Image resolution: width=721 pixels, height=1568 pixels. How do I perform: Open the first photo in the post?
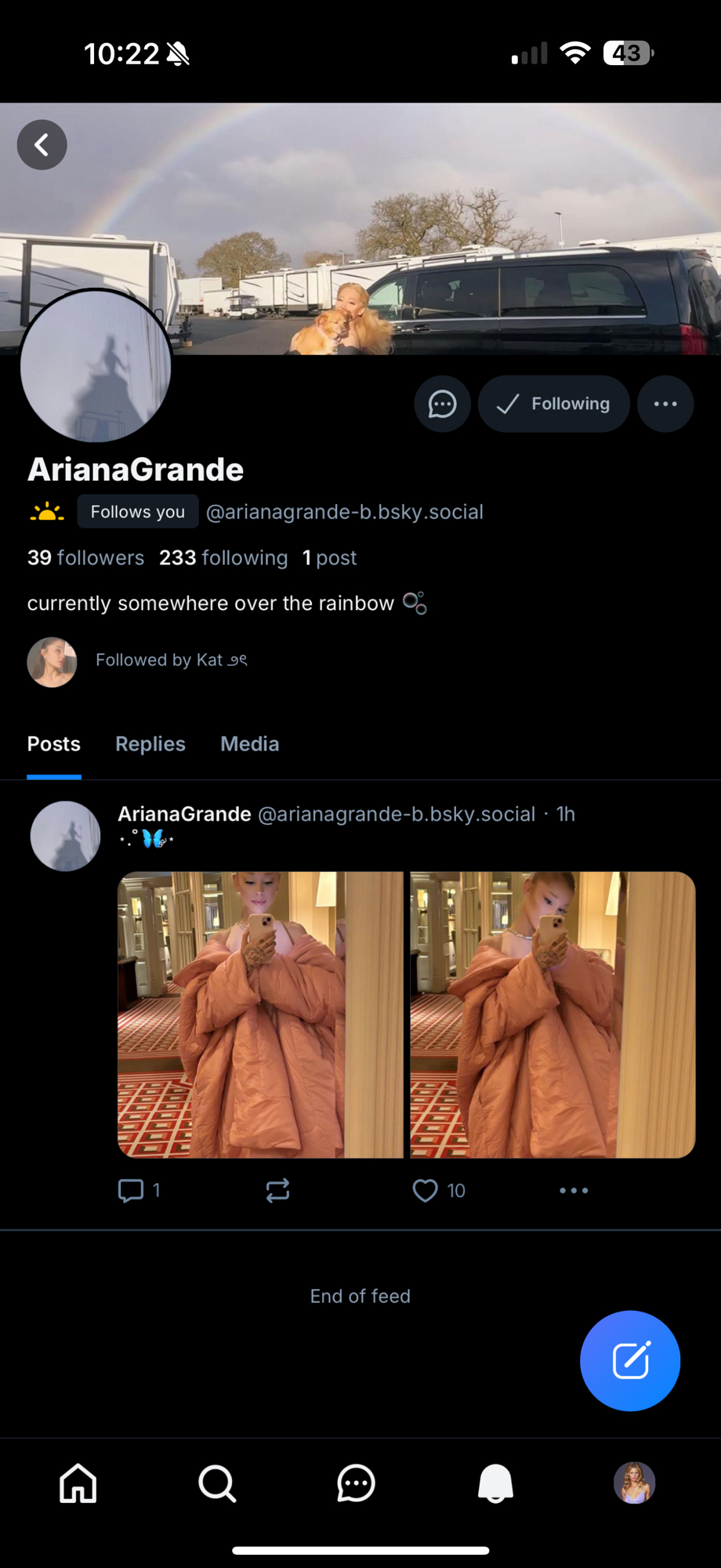pos(260,1014)
